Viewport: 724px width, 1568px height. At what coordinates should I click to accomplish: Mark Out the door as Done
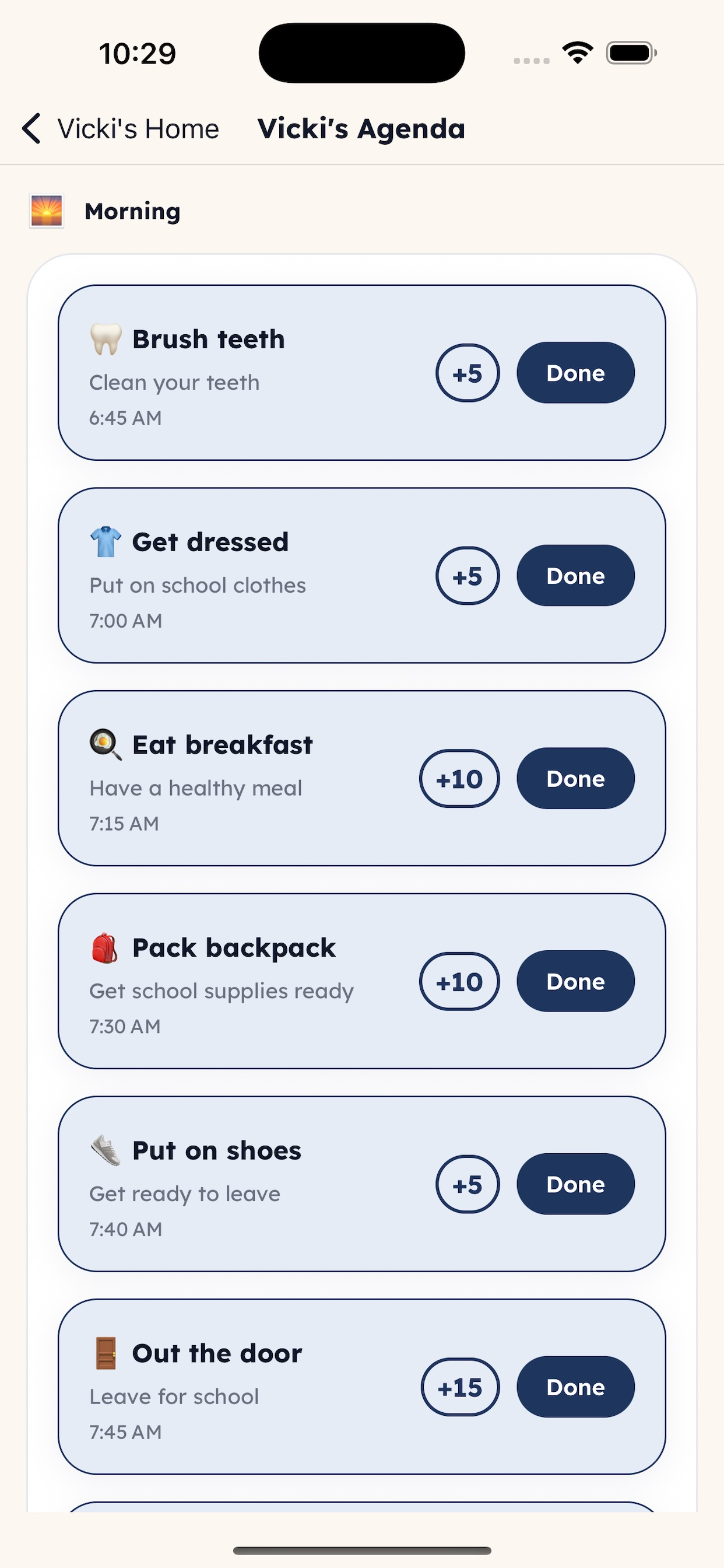point(575,1387)
